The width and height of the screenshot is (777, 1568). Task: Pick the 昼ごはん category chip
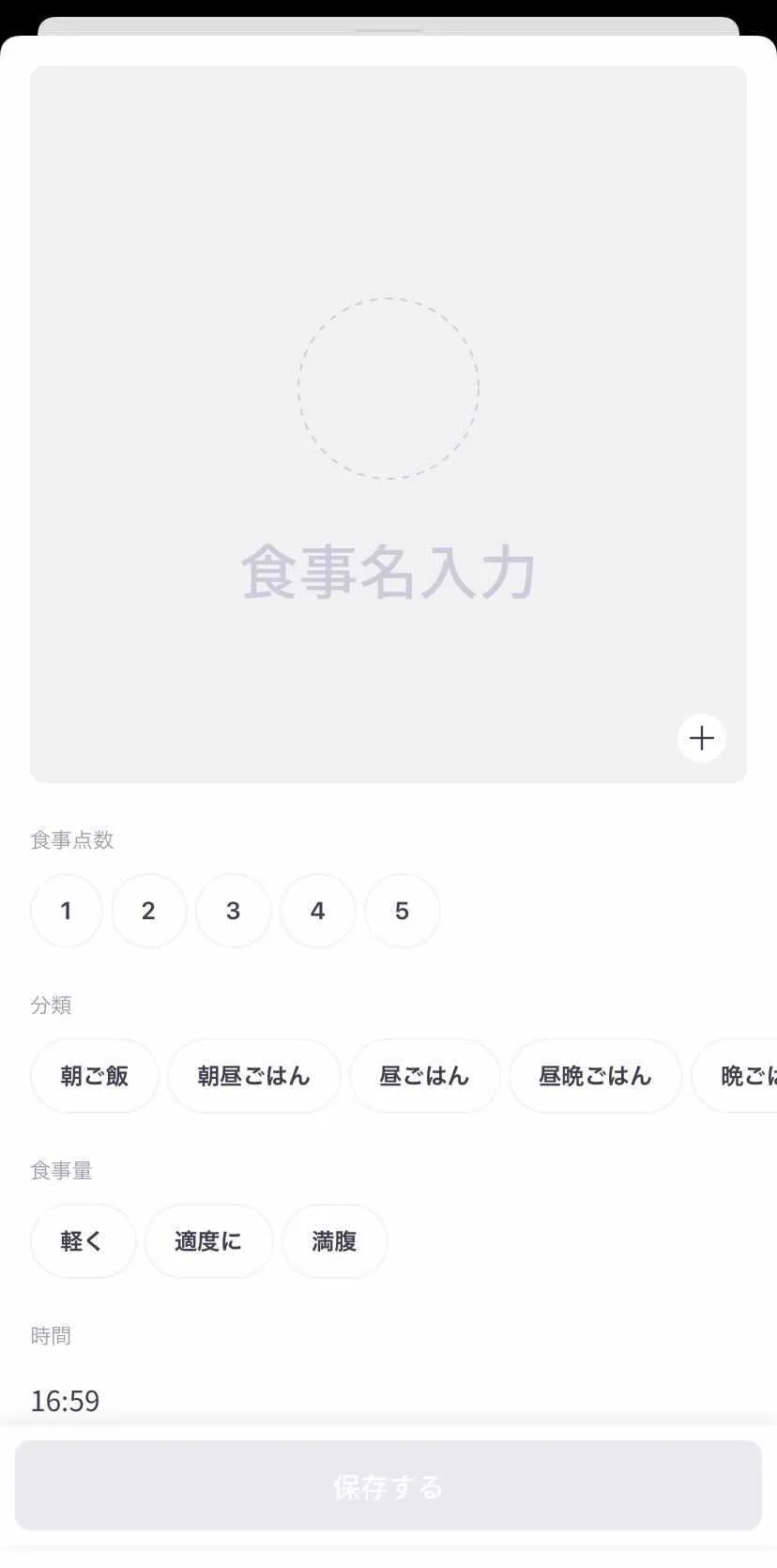coord(424,1076)
